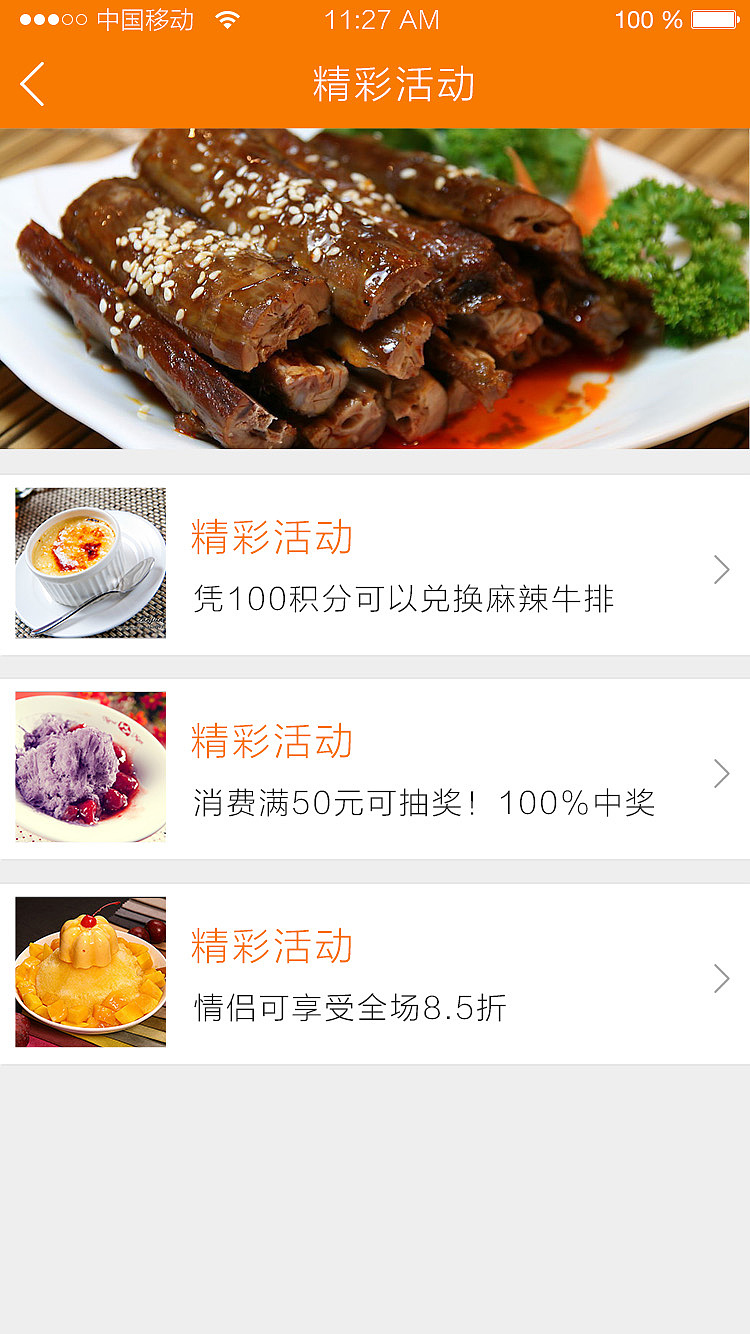The width and height of the screenshot is (750, 1334).
Task: Expand the 情侣可享受全场8.5折 activity chevron
Action: [x=721, y=978]
